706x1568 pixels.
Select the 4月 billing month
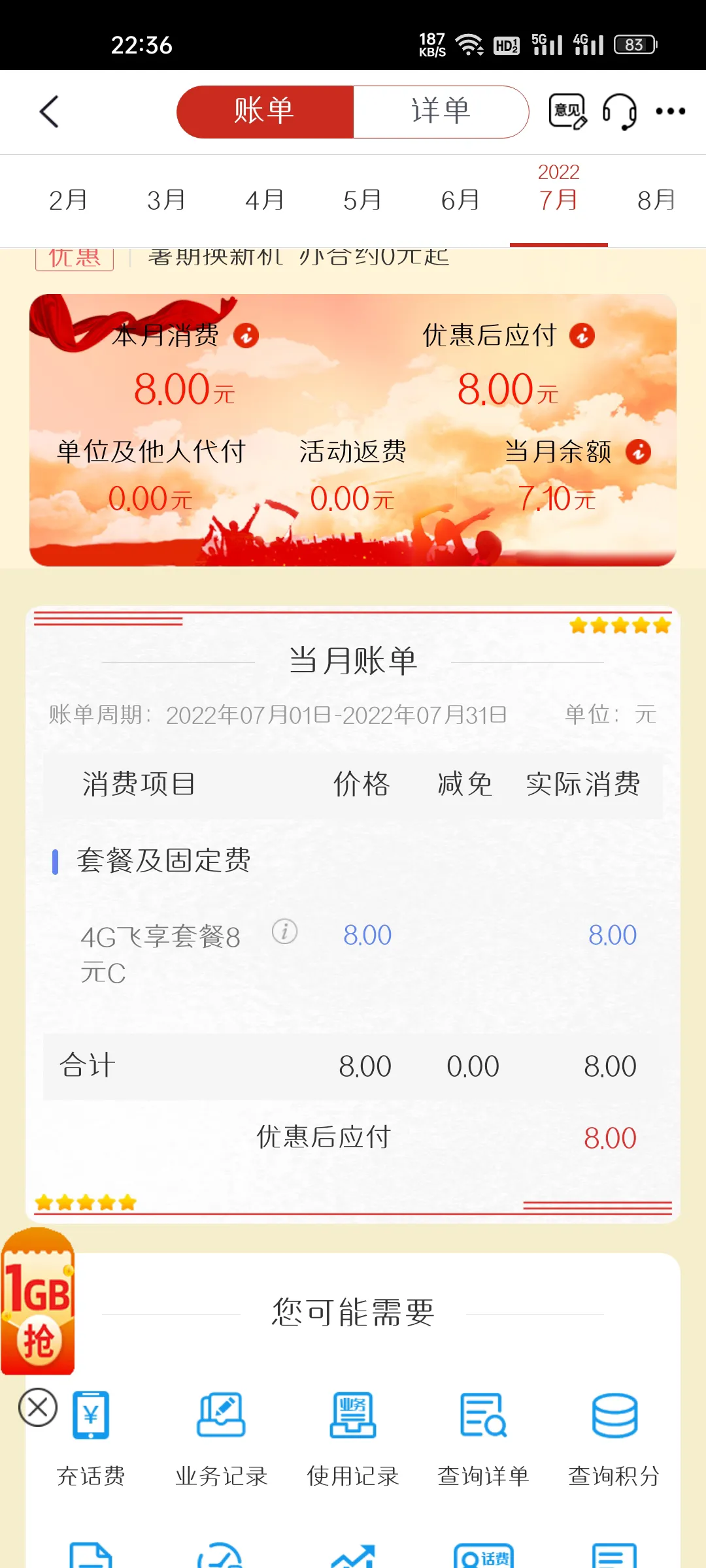(x=264, y=200)
